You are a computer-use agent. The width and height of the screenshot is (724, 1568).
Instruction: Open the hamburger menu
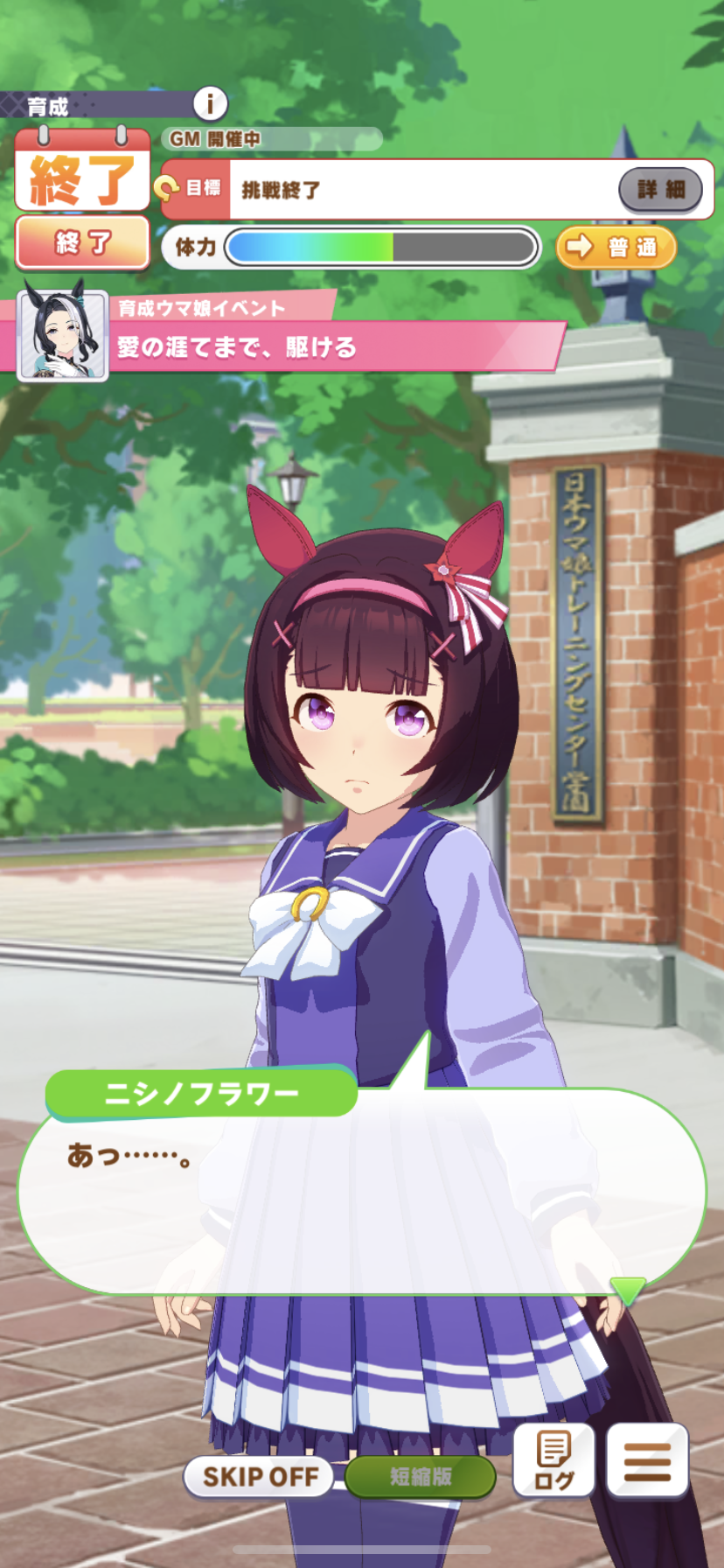647,1460
